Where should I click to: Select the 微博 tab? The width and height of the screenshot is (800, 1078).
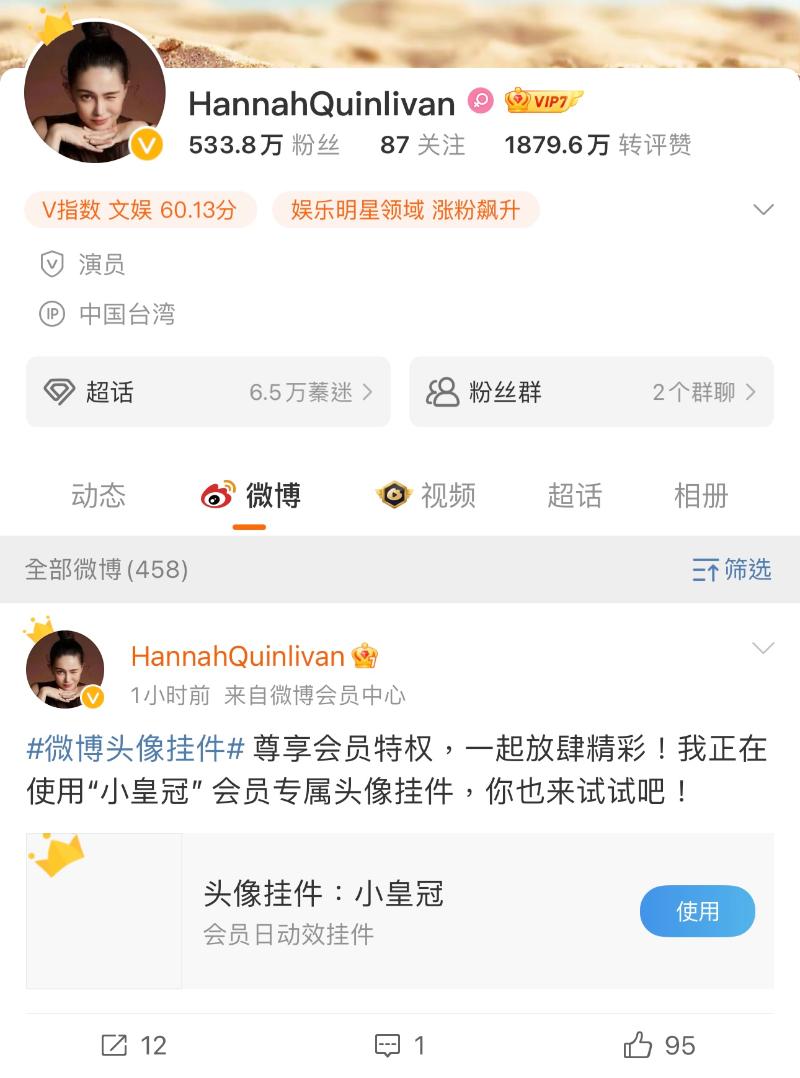coord(251,495)
